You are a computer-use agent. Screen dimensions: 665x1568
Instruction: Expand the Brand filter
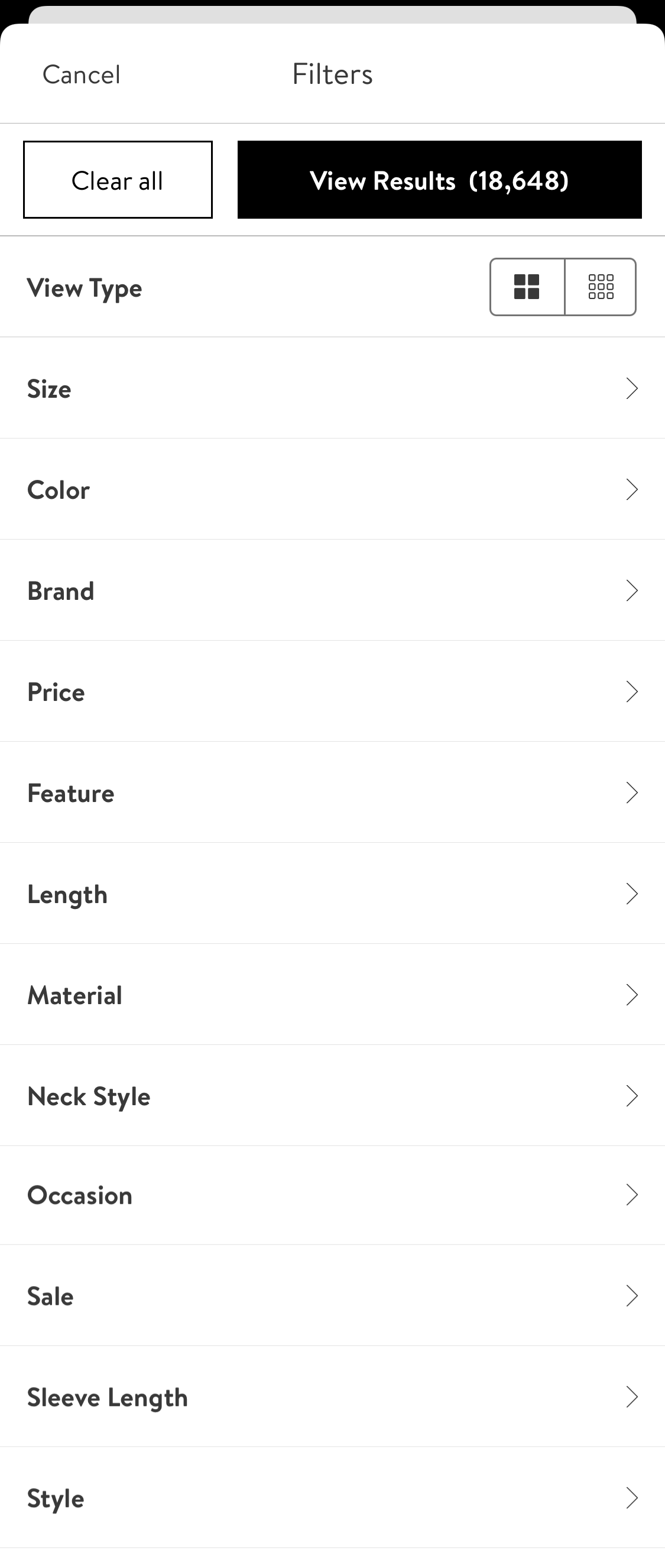(x=332, y=590)
